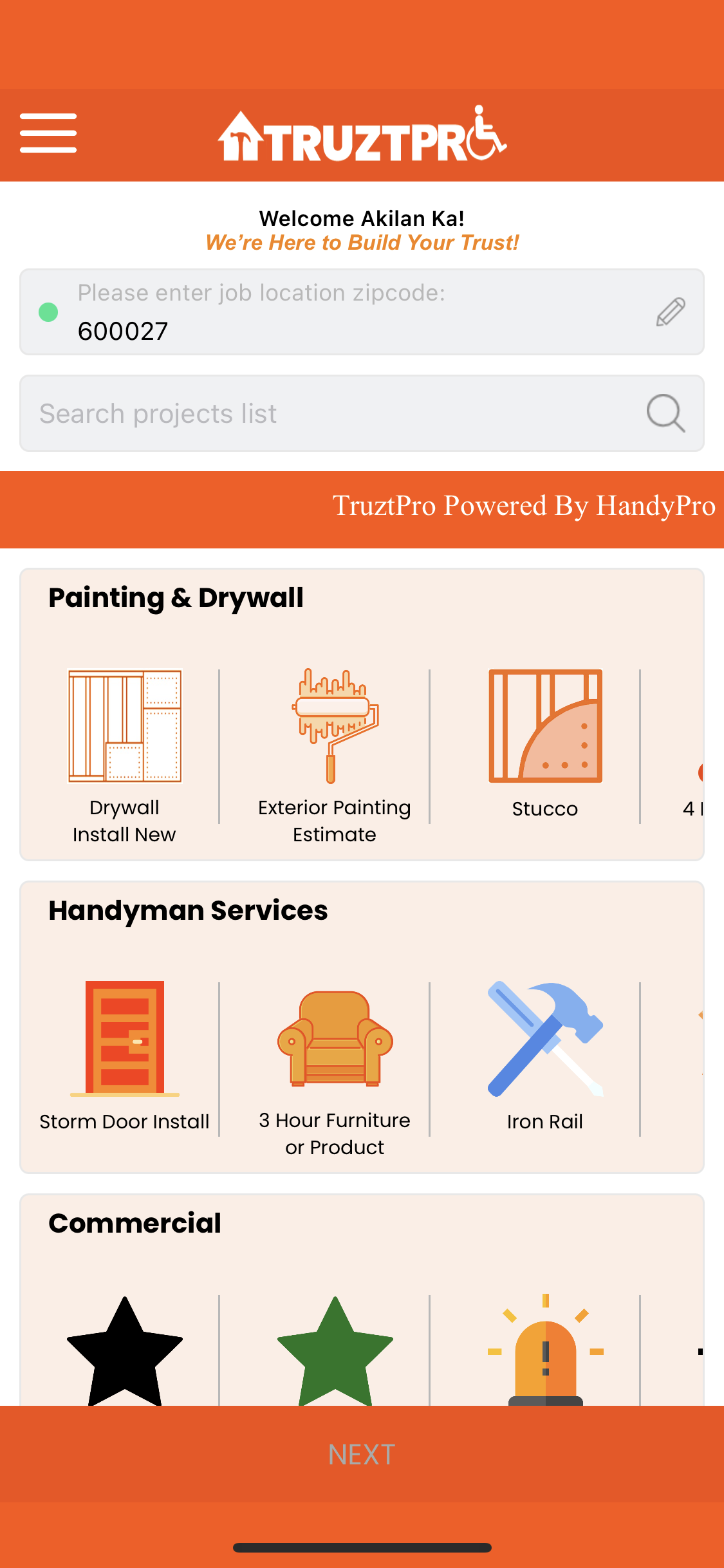Pick the Stucco service
Screen dimensions: 724x1568
(x=544, y=743)
